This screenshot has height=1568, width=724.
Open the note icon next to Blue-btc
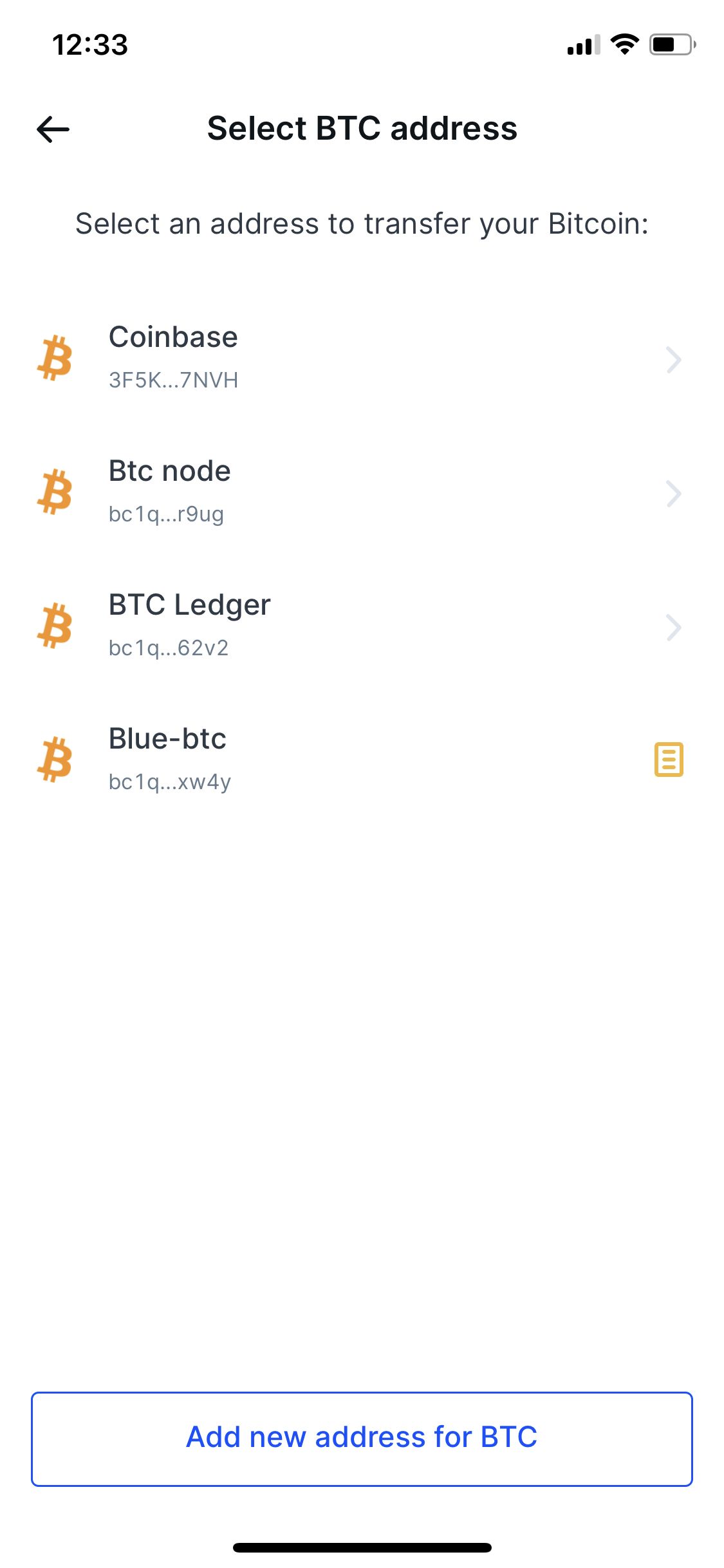pyautogui.click(x=668, y=761)
